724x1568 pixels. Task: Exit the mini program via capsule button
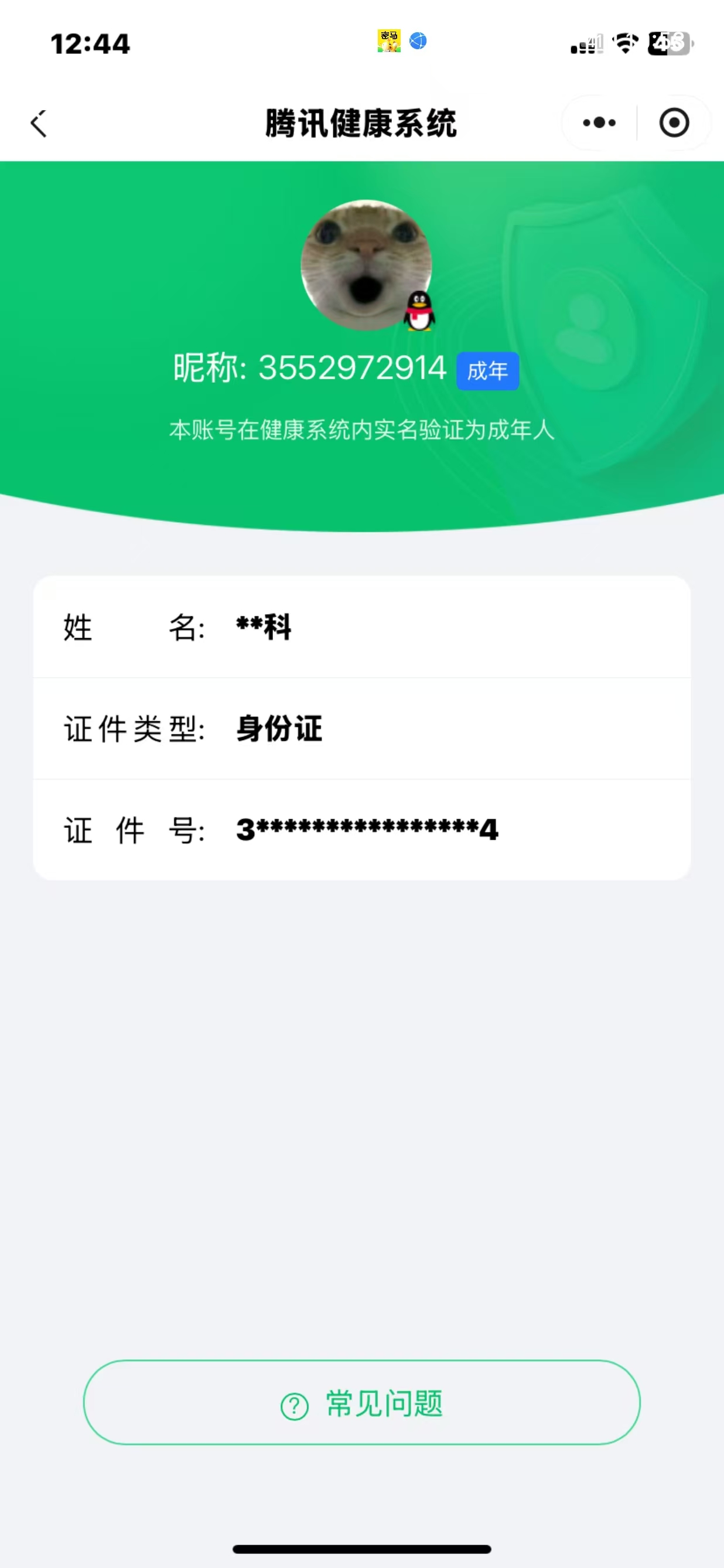[x=674, y=122]
